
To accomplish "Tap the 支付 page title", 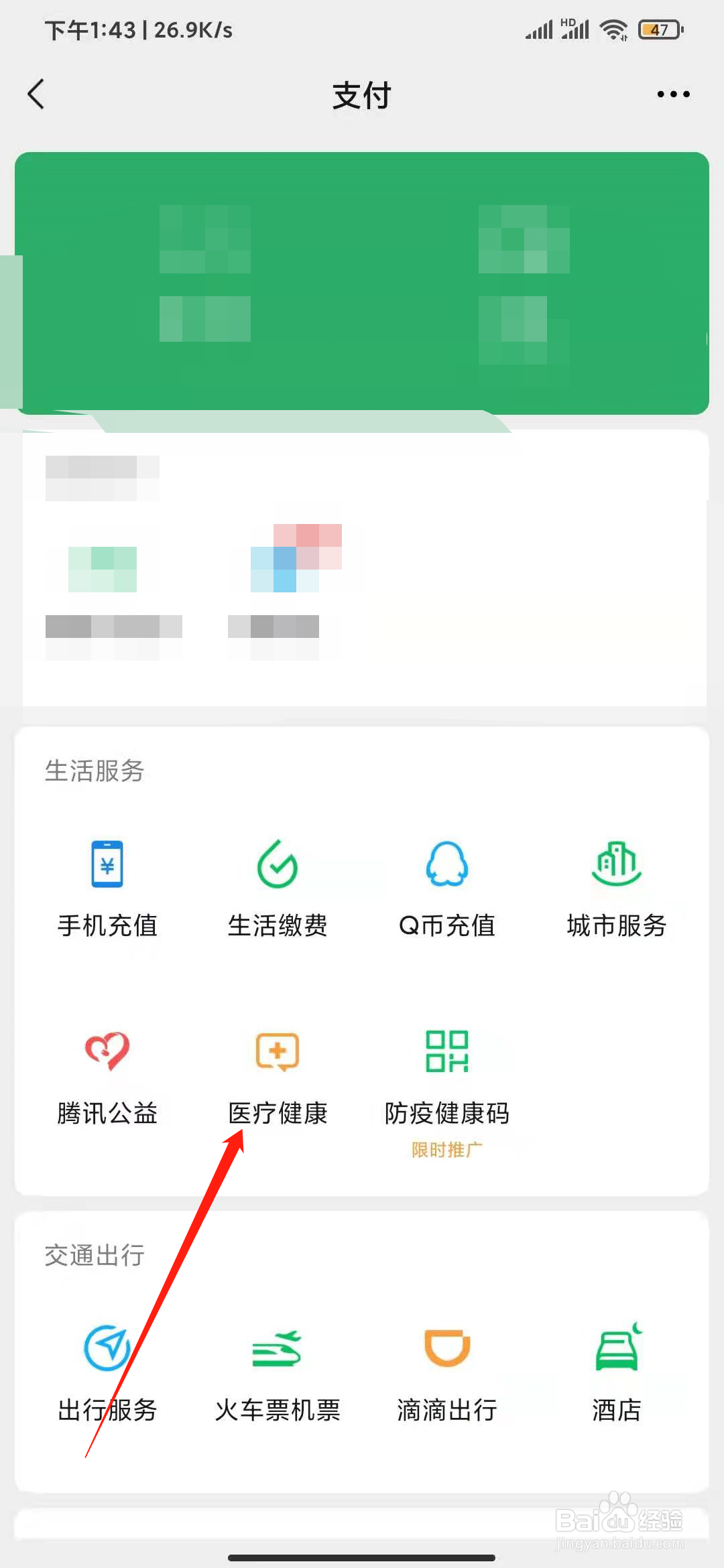I will [361, 96].
